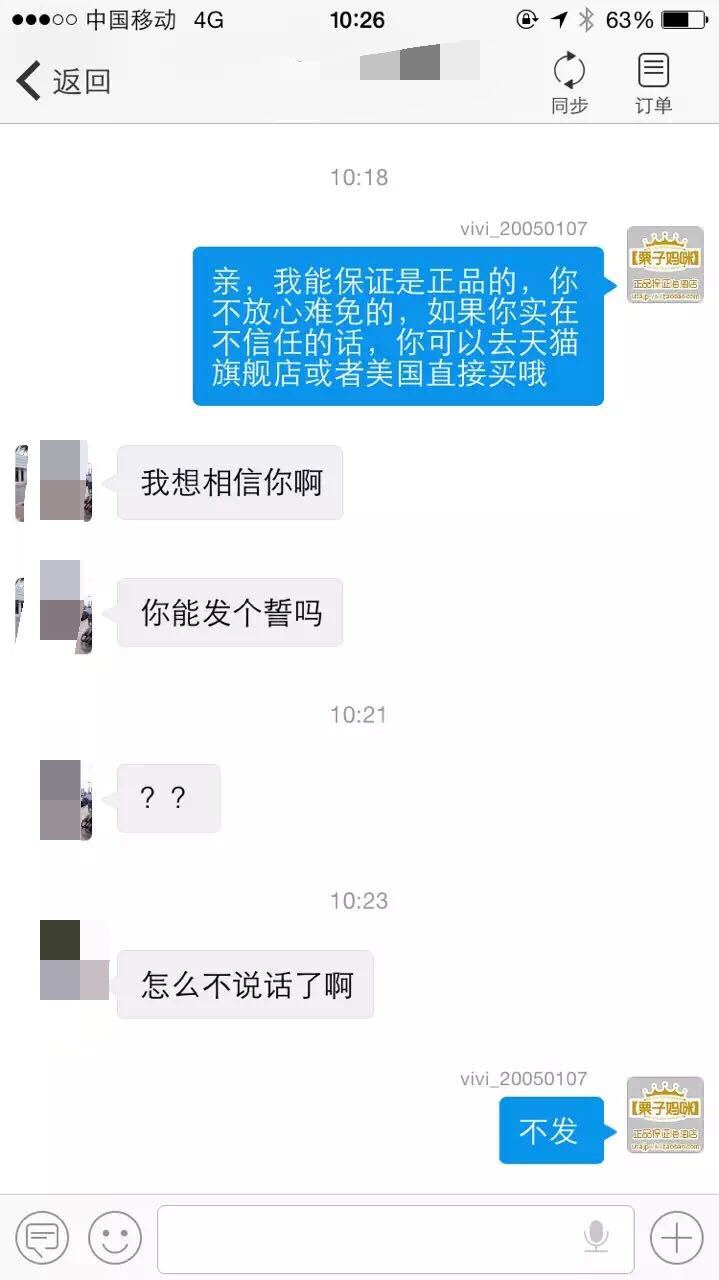Open the quick phrases bubble icon
The height and width of the screenshot is (1280, 719).
click(42, 1239)
